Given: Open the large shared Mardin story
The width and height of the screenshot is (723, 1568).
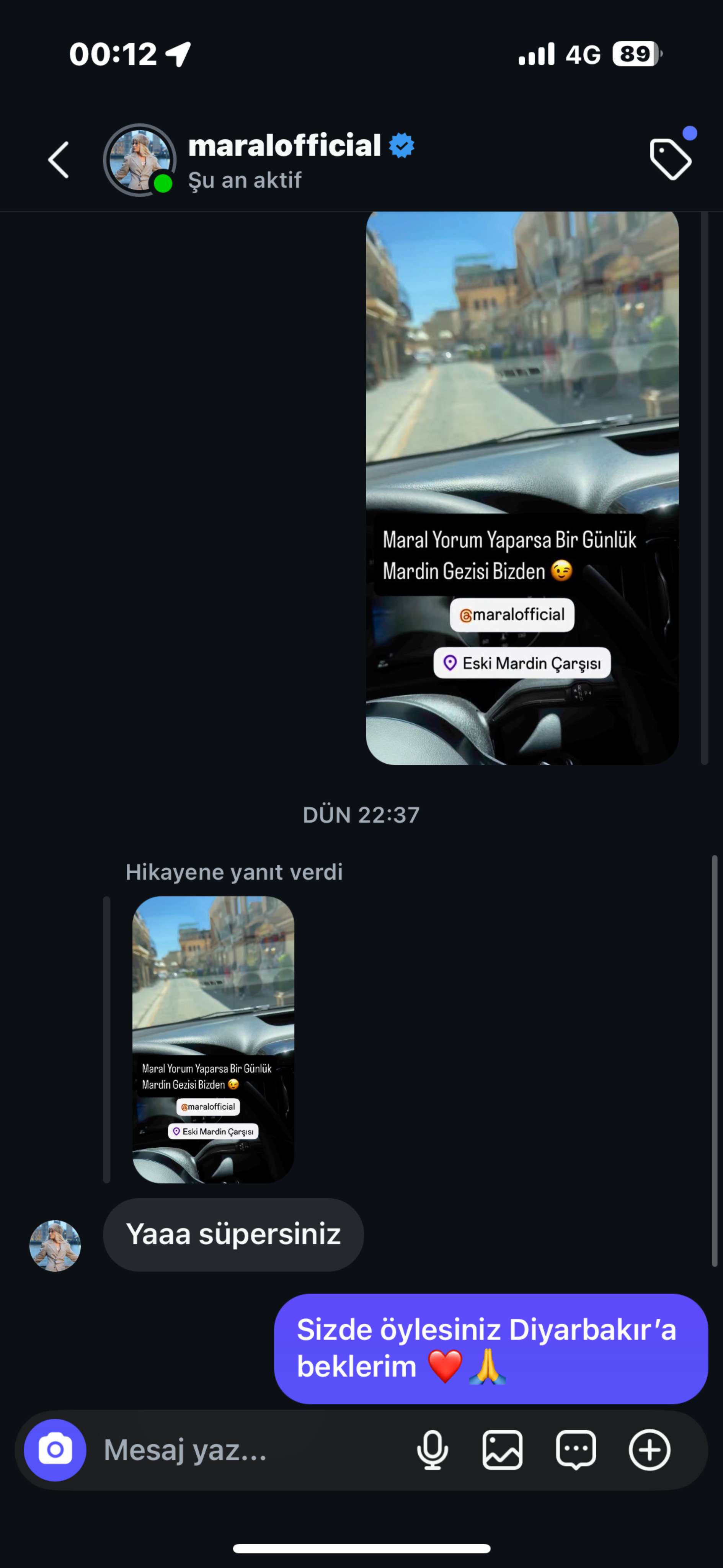Looking at the screenshot, I should pyautogui.click(x=522, y=487).
